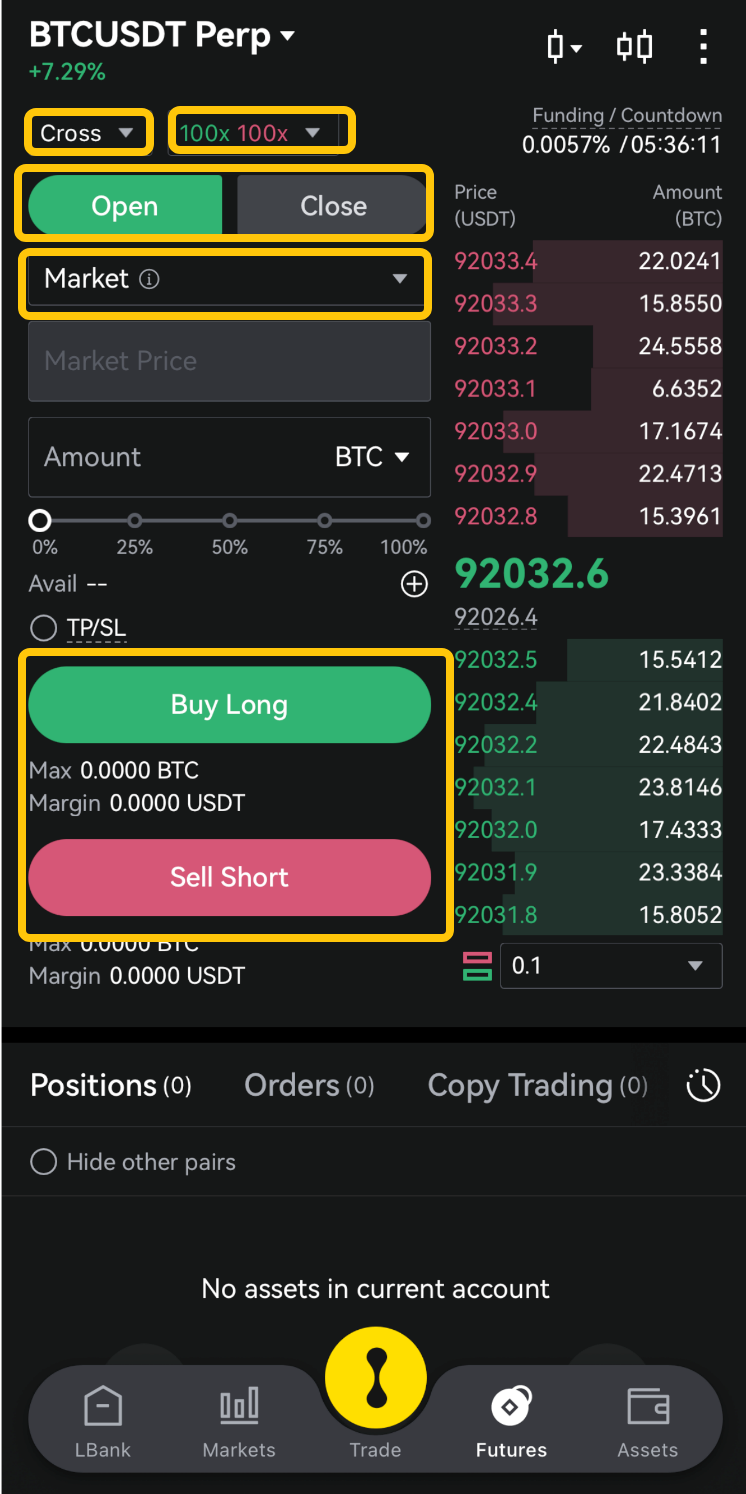Screen dimensions: 746x1494
Task: Select the Open tab
Action: [125, 206]
